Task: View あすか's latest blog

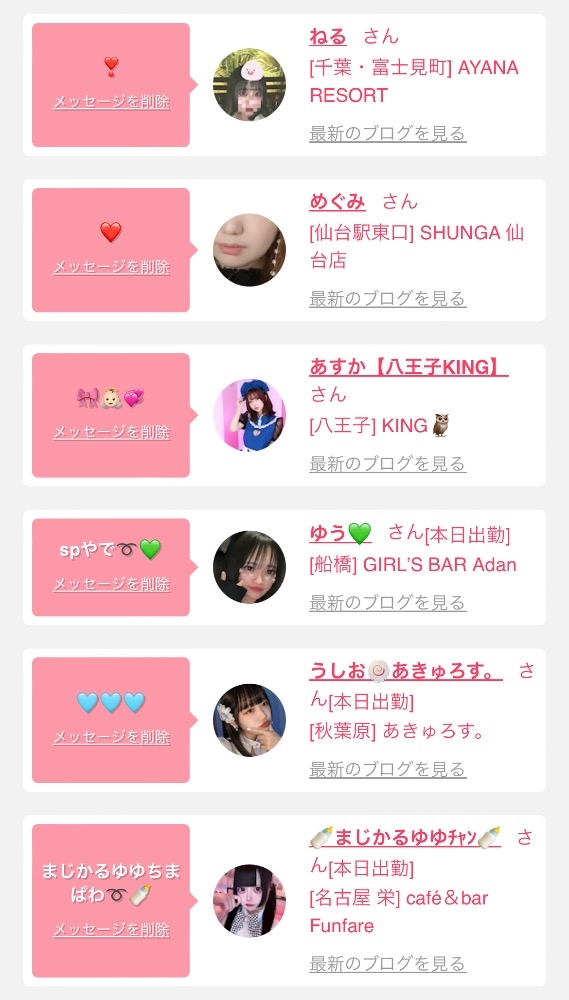Action: point(388,464)
